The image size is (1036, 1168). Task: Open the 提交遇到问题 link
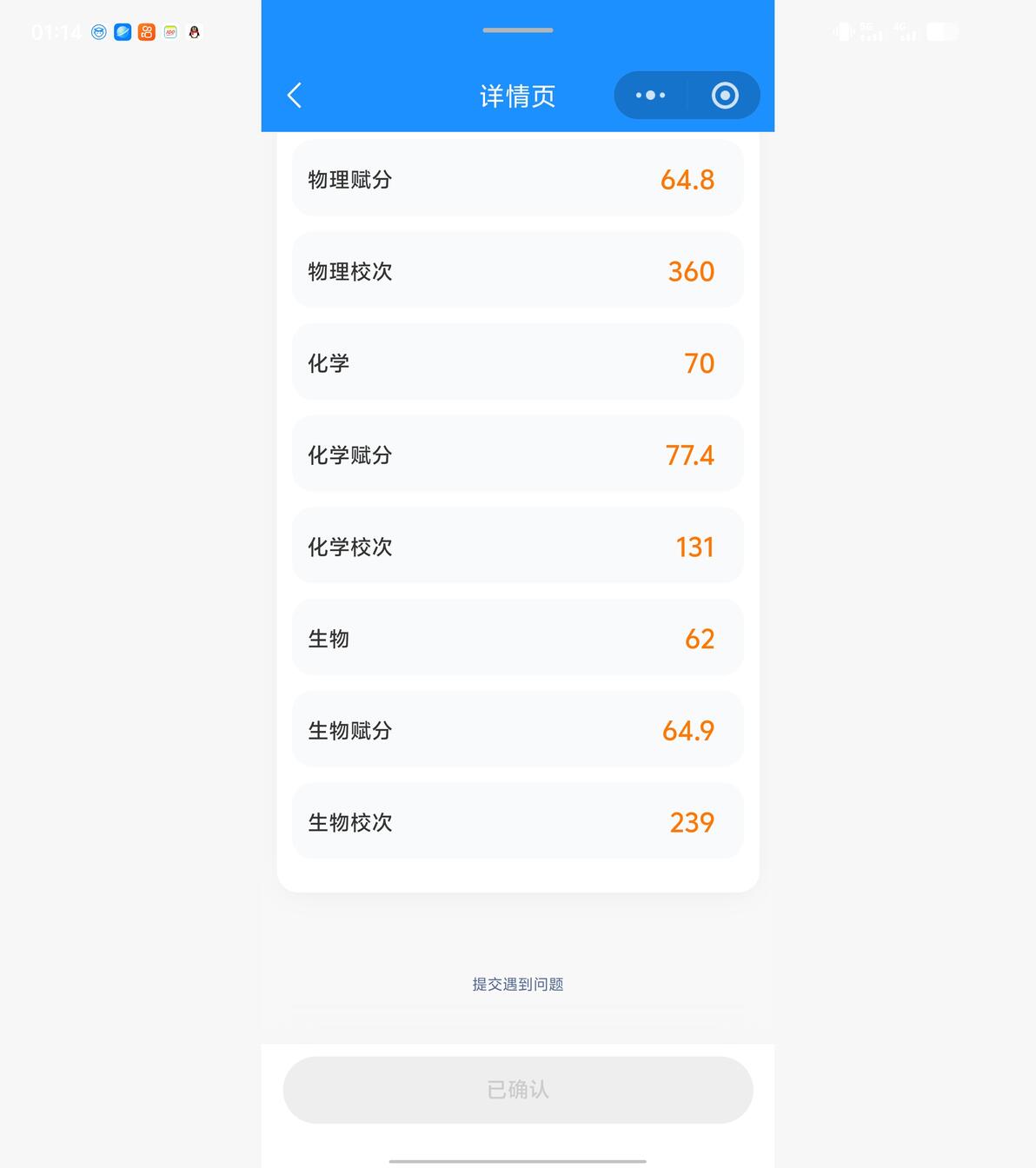click(x=518, y=985)
